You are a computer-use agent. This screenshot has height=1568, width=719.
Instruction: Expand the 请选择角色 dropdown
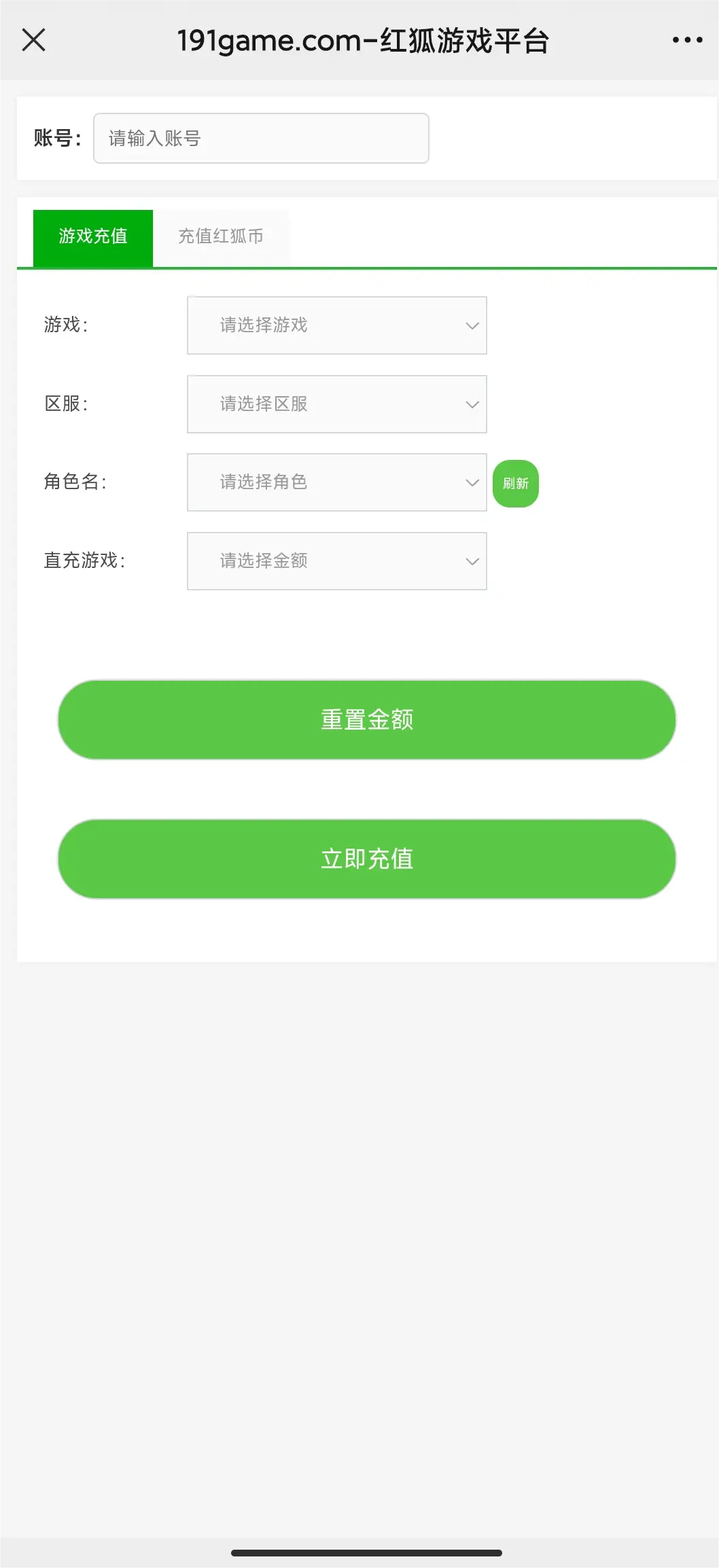(x=337, y=482)
